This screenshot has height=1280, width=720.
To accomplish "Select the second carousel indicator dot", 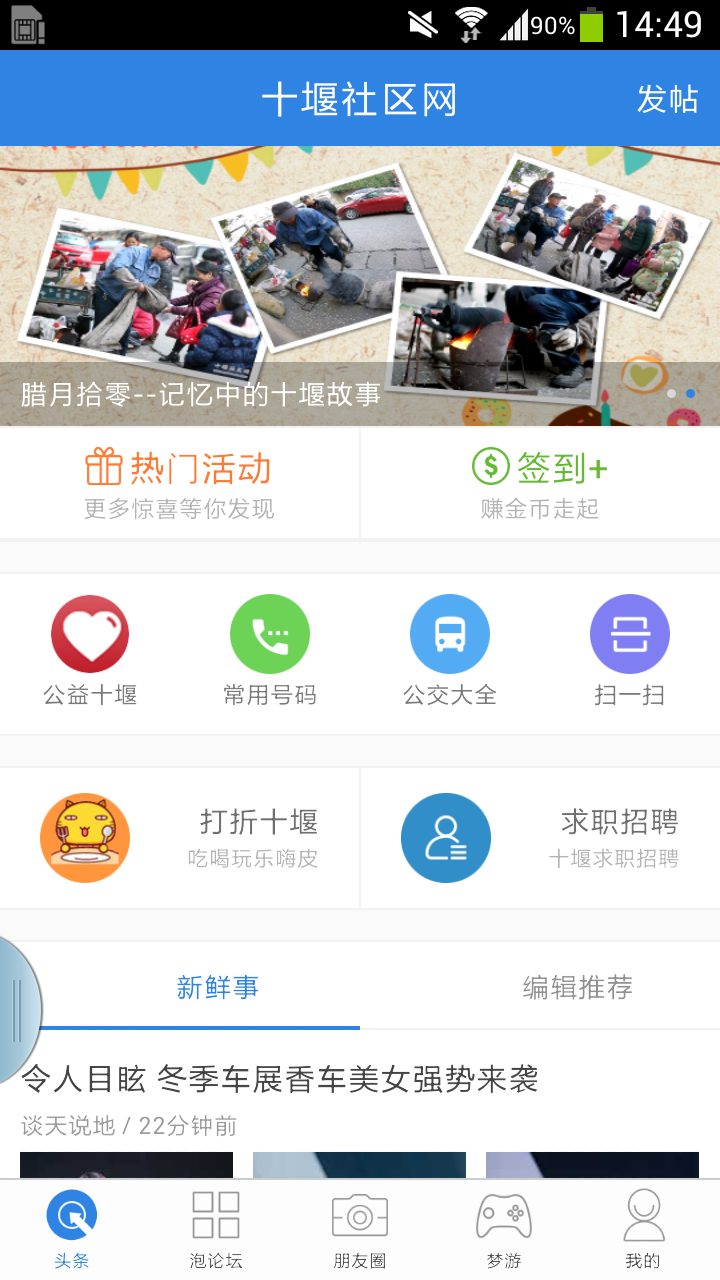I will [690, 393].
